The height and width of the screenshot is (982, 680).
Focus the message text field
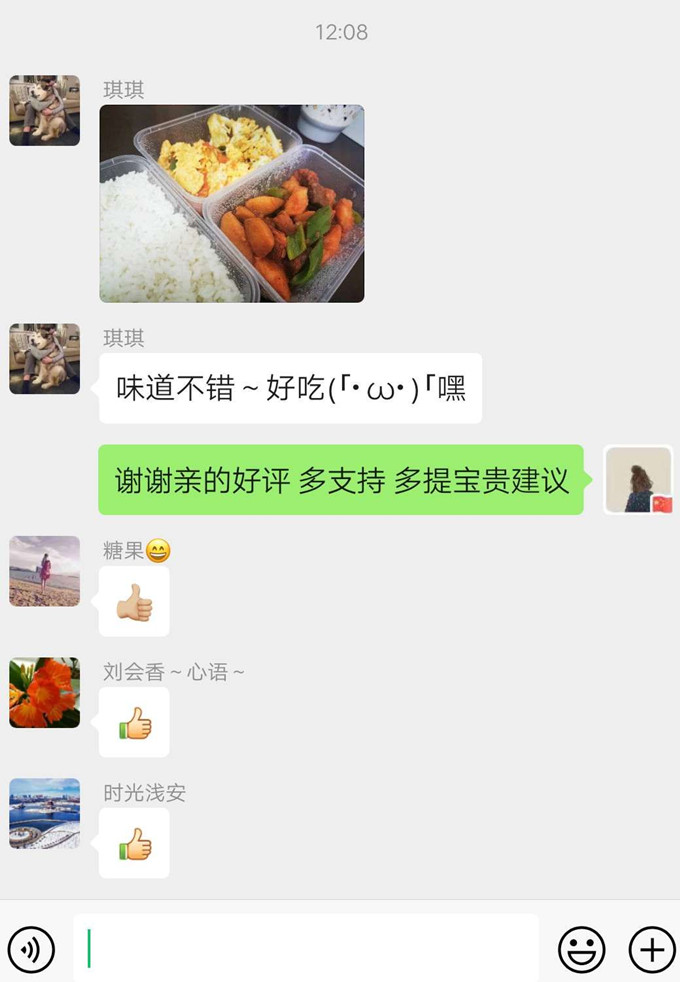(306, 948)
